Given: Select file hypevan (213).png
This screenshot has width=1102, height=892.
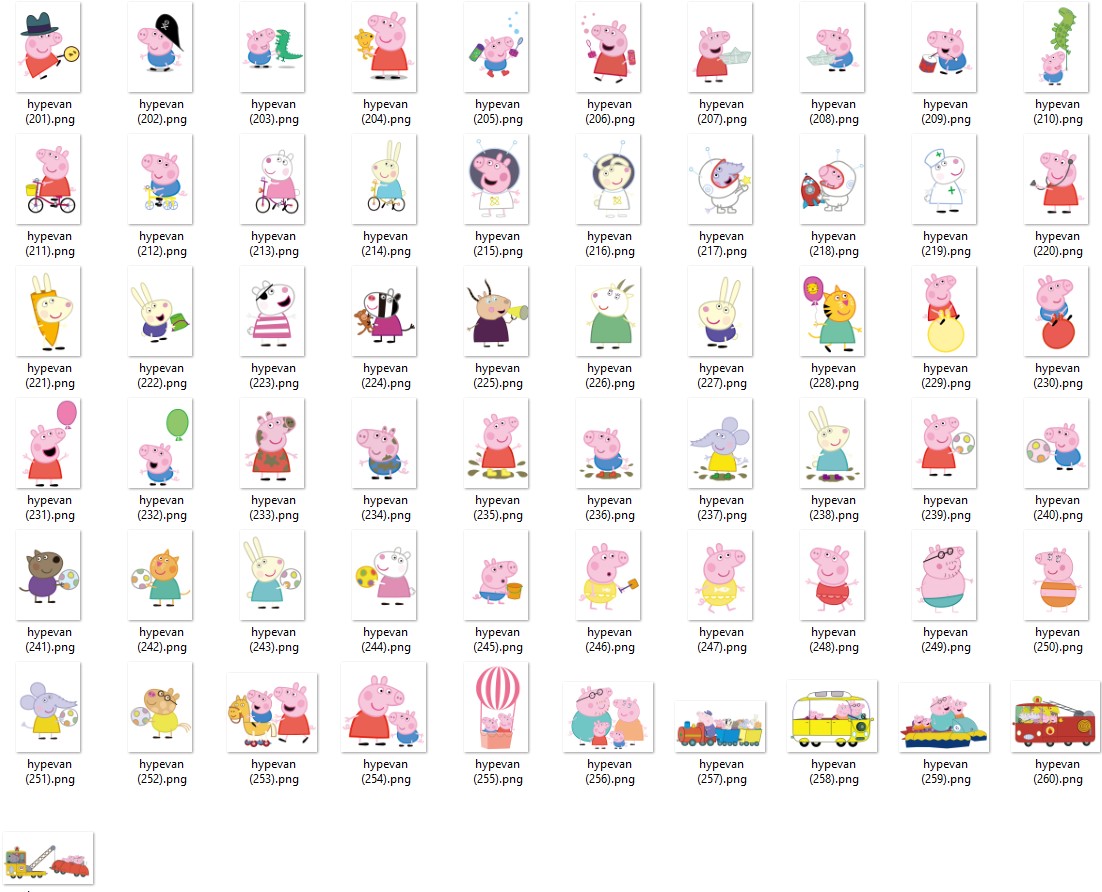Looking at the screenshot, I should (x=272, y=180).
